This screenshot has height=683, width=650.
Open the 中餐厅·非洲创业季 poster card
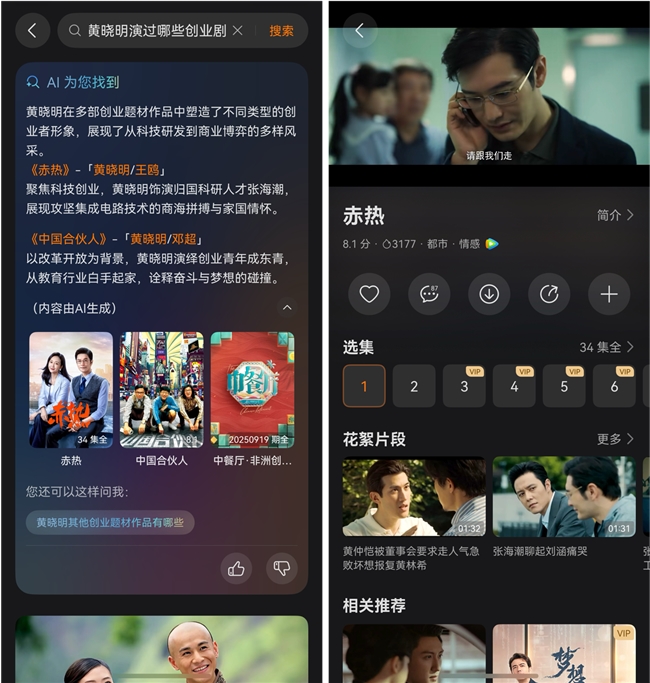click(252, 391)
